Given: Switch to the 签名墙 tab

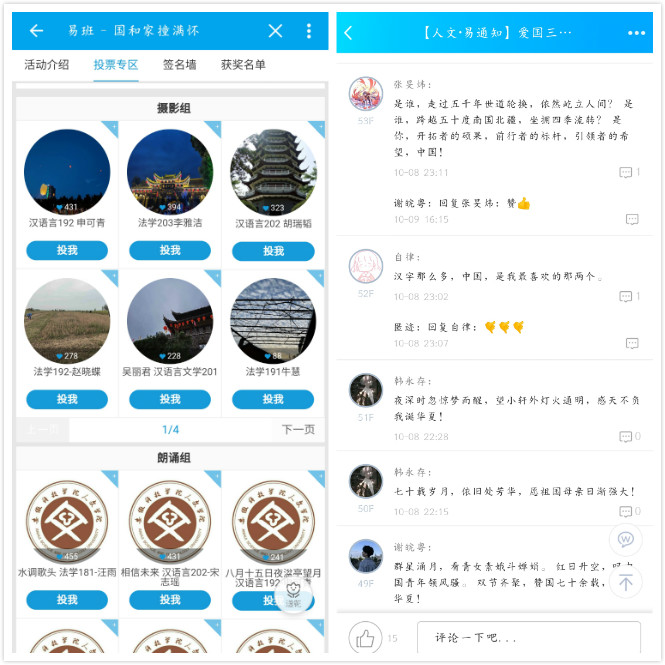Looking at the screenshot, I should pyautogui.click(x=180, y=65).
